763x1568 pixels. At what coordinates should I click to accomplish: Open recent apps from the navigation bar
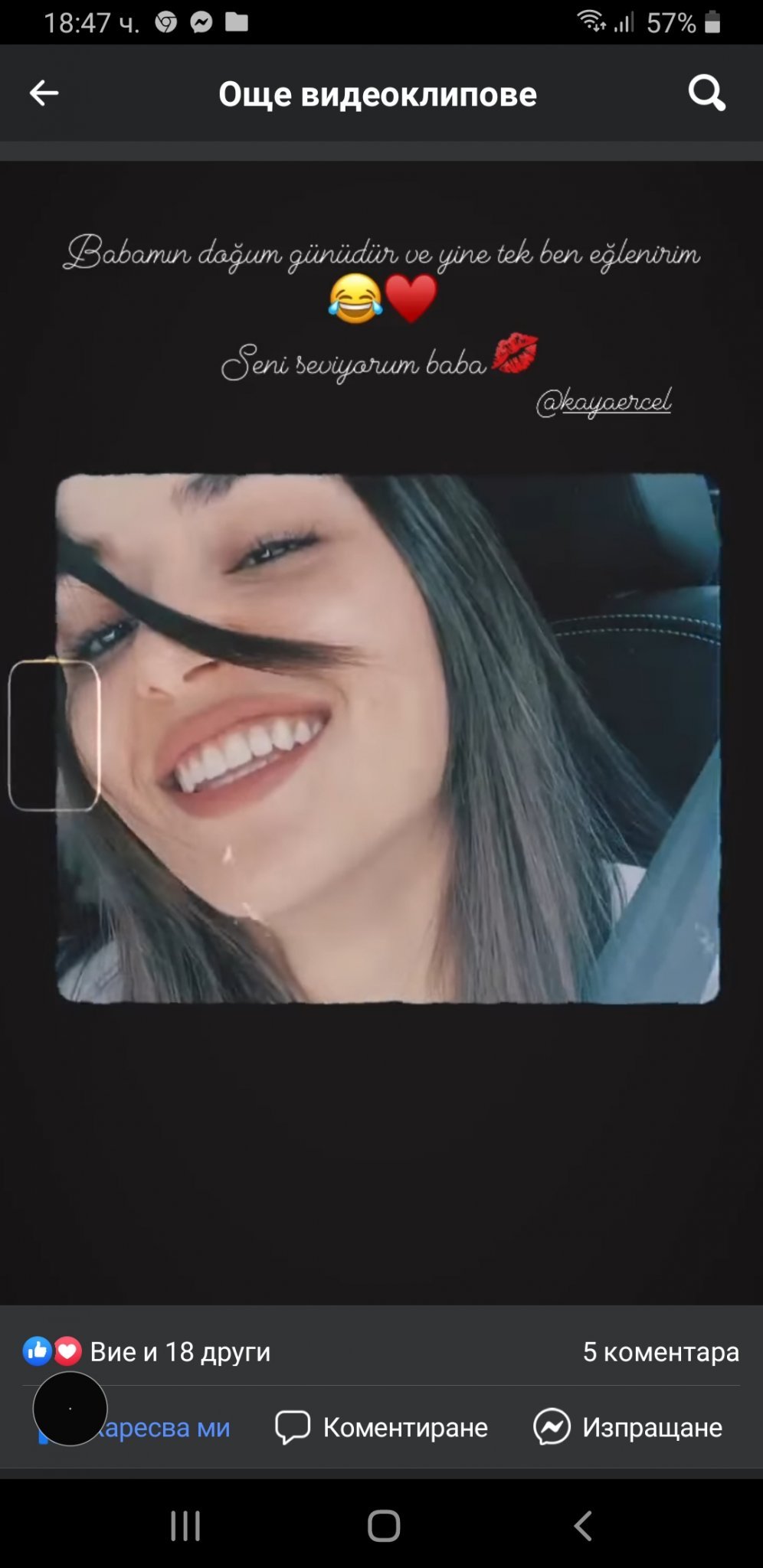(185, 1525)
